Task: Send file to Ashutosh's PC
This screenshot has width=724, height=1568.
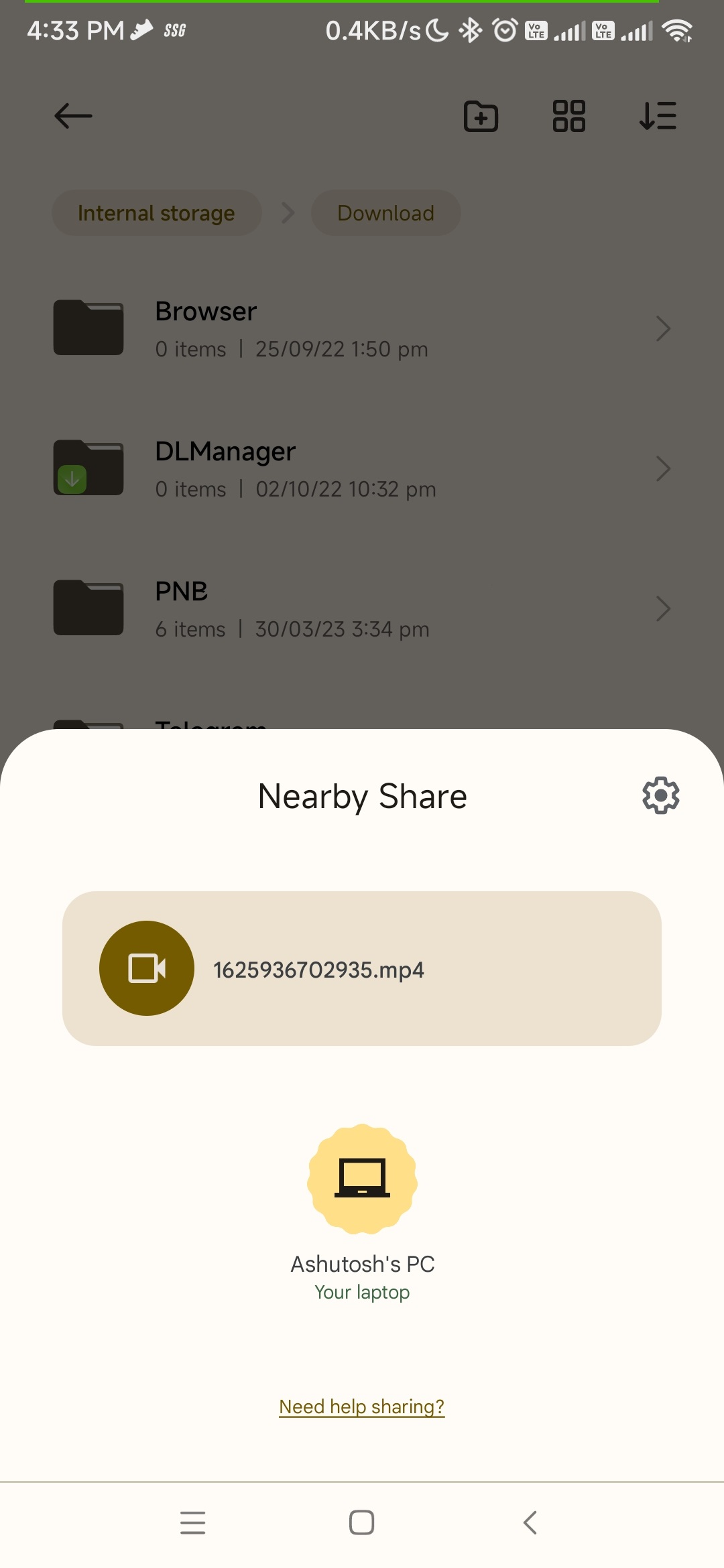Action: [x=362, y=1179]
